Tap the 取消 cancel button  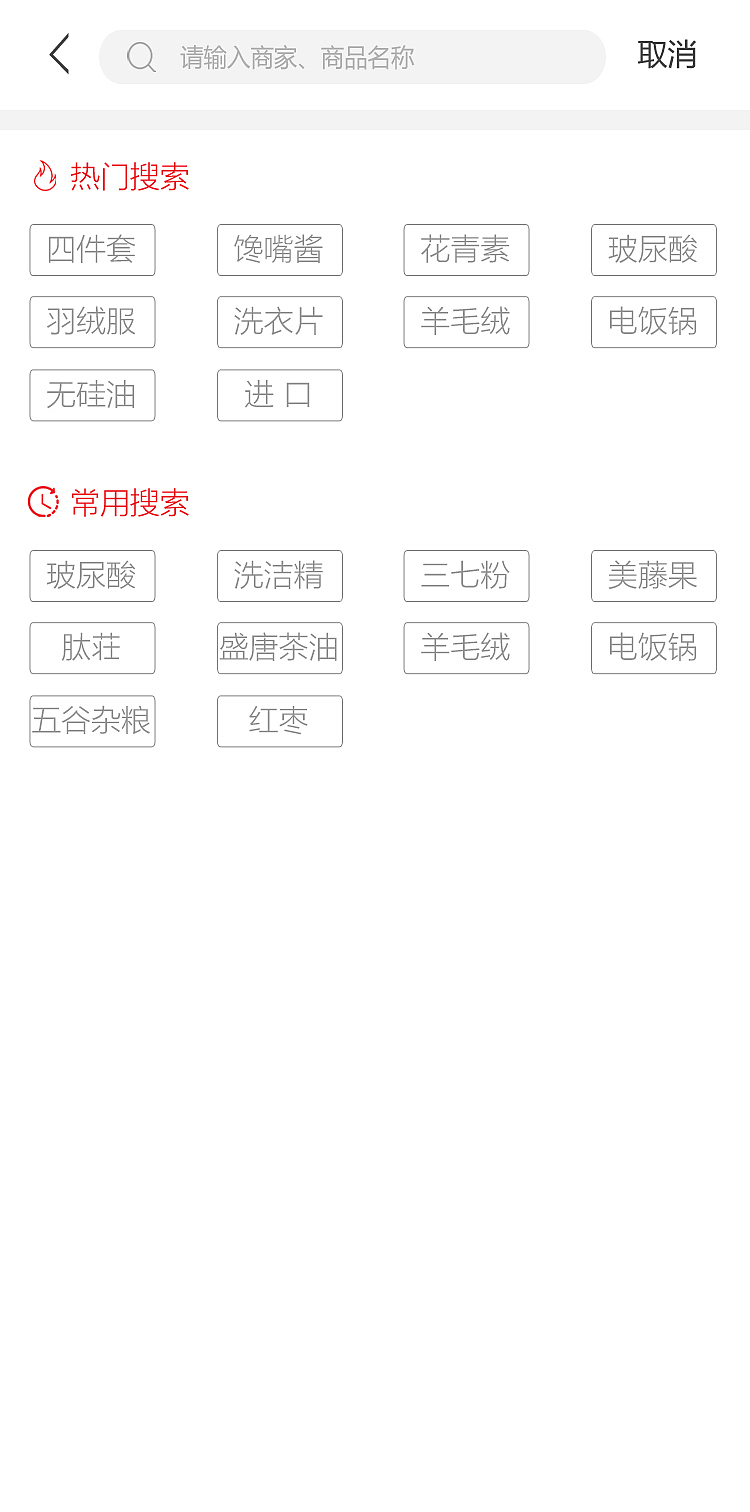coord(667,55)
